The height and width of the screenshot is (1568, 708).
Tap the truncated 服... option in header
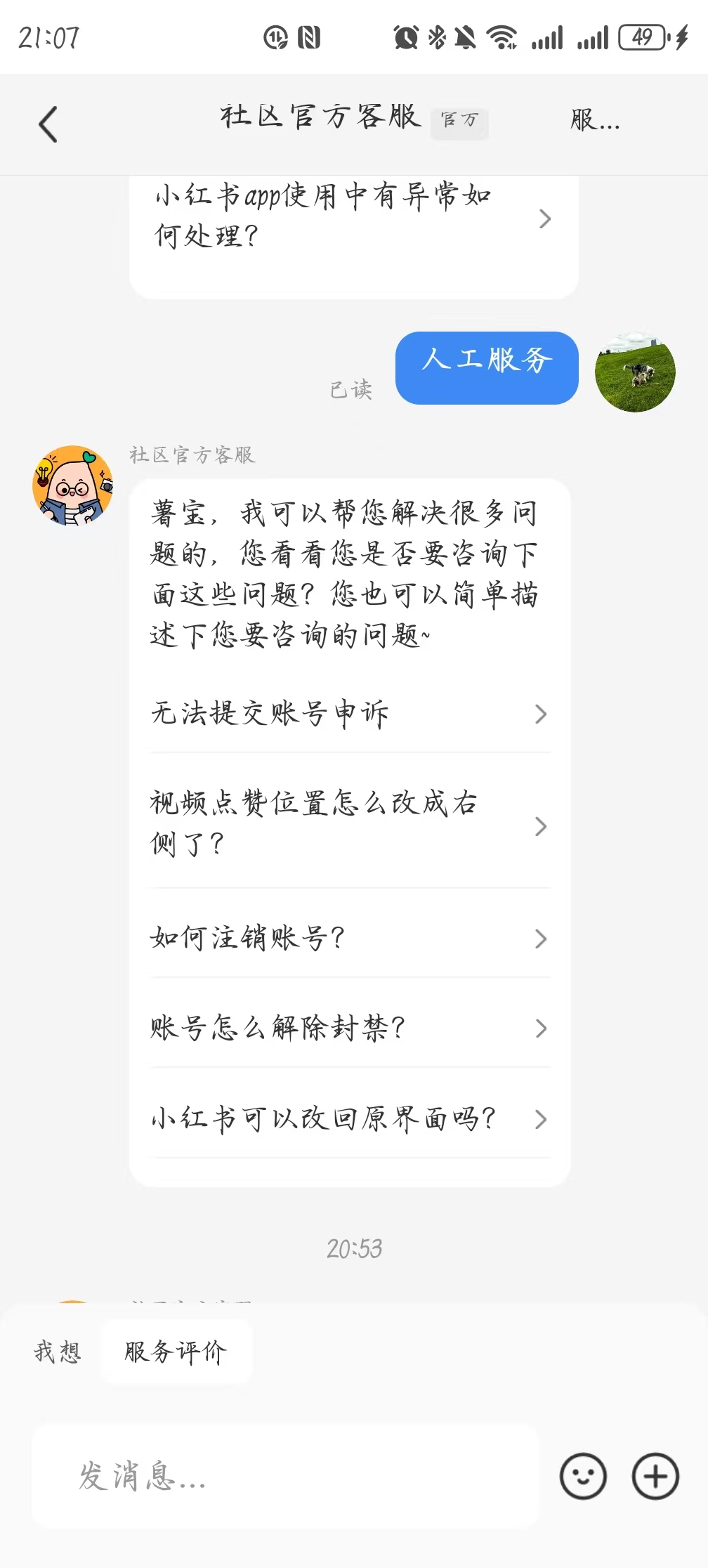coord(594,120)
